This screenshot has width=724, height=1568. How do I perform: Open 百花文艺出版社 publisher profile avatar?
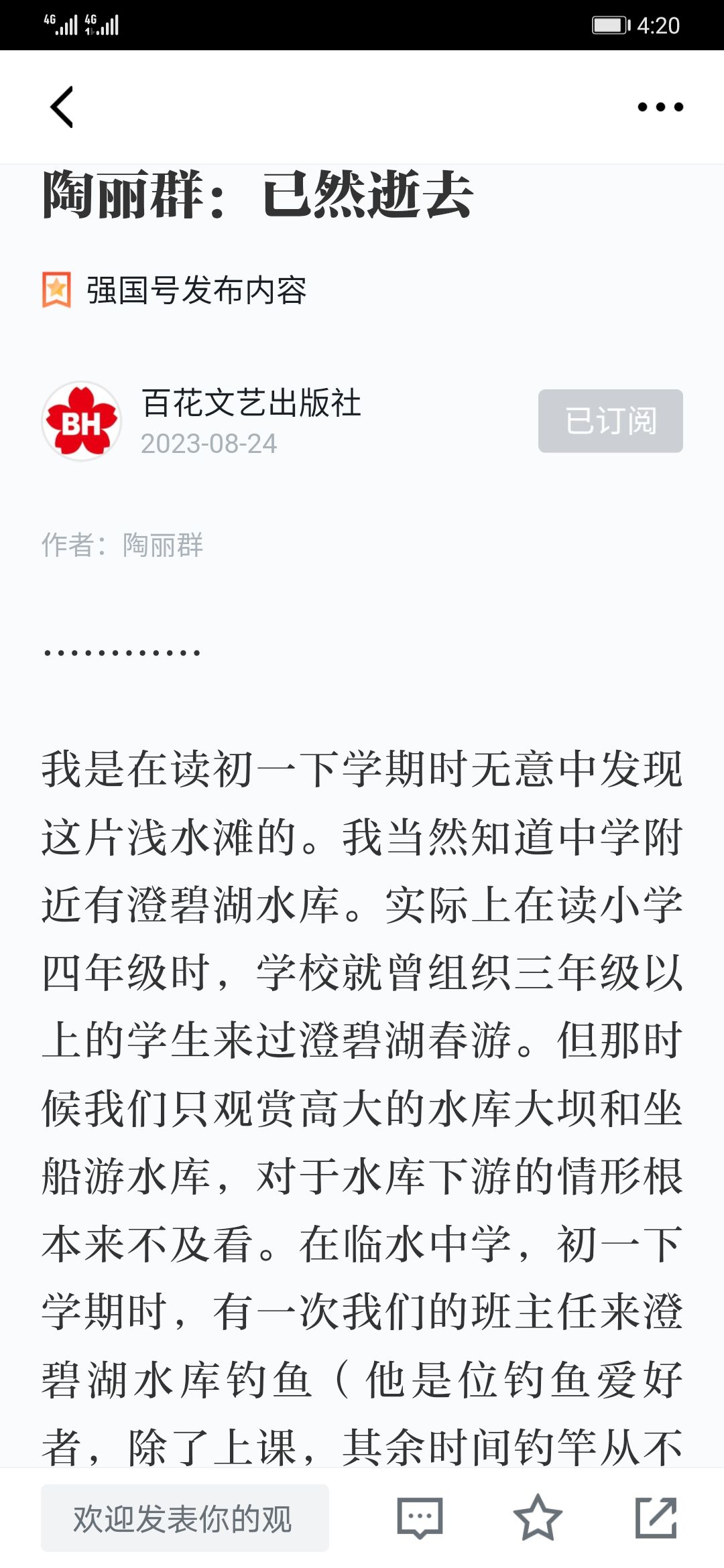click(81, 421)
